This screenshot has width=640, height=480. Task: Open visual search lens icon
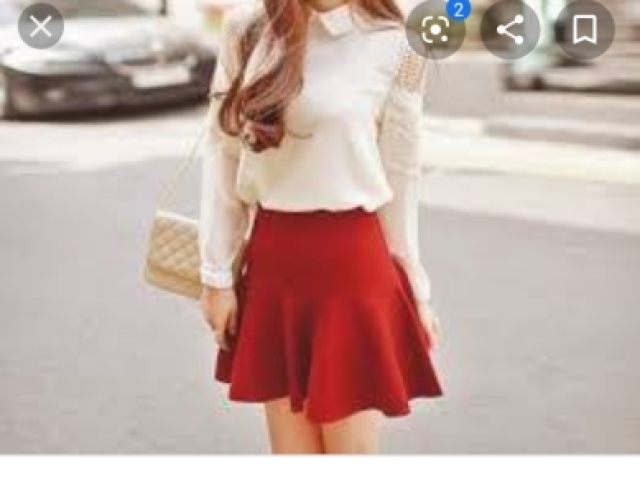[x=435, y=30]
